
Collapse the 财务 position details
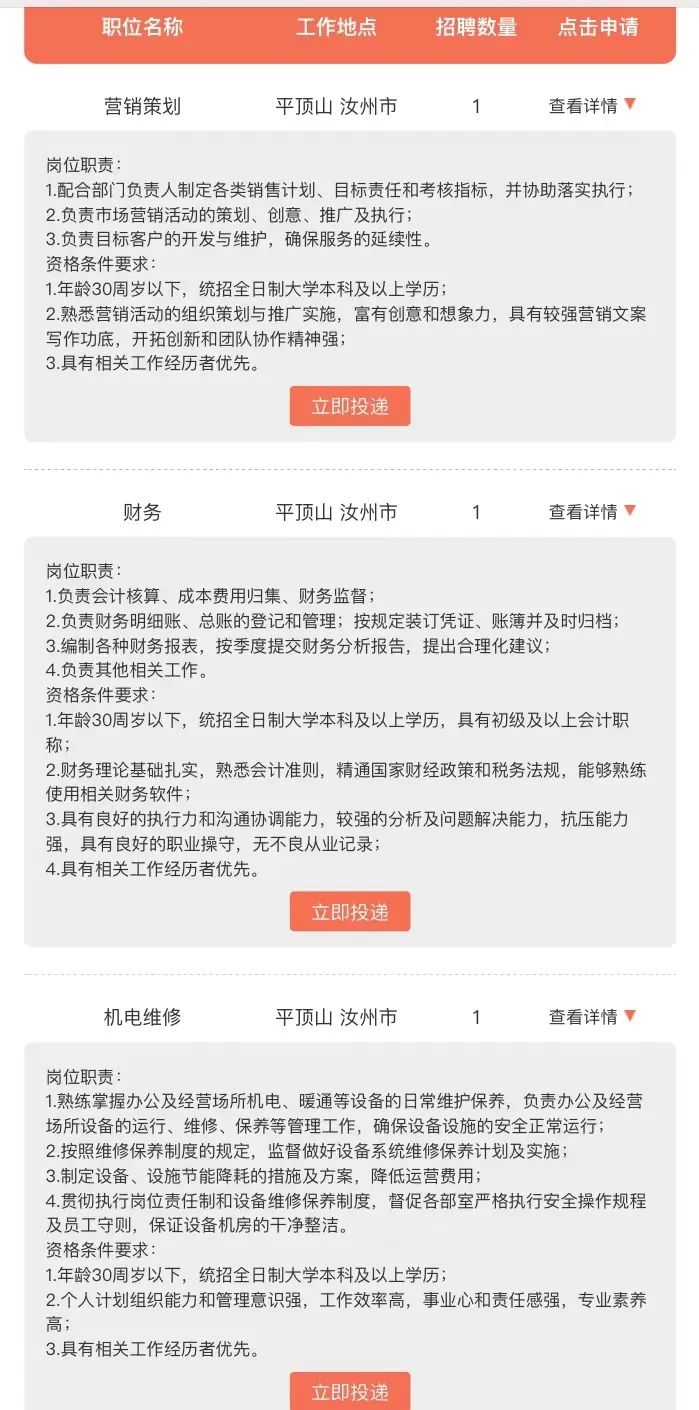point(592,511)
